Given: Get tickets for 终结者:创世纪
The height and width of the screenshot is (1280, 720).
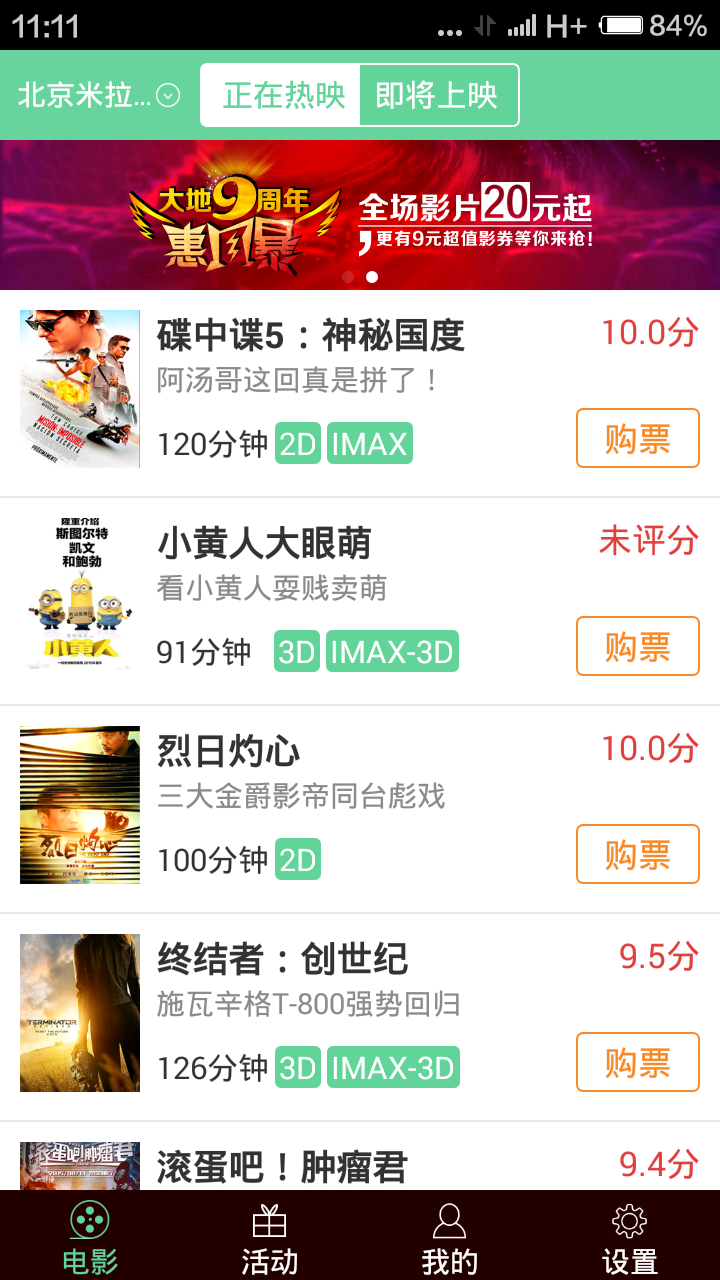Looking at the screenshot, I should point(637,1062).
